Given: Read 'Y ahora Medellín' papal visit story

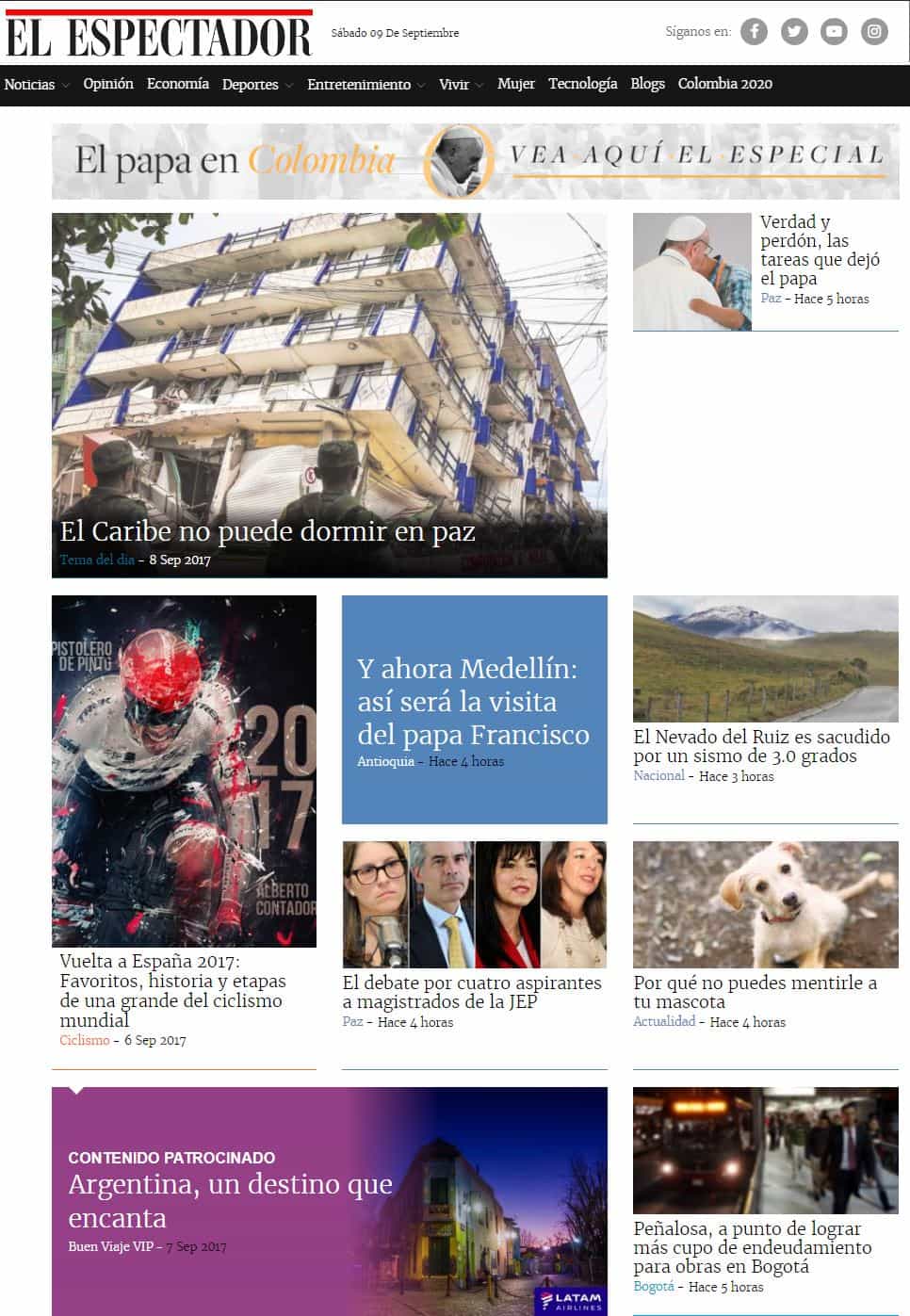Looking at the screenshot, I should point(473,702).
